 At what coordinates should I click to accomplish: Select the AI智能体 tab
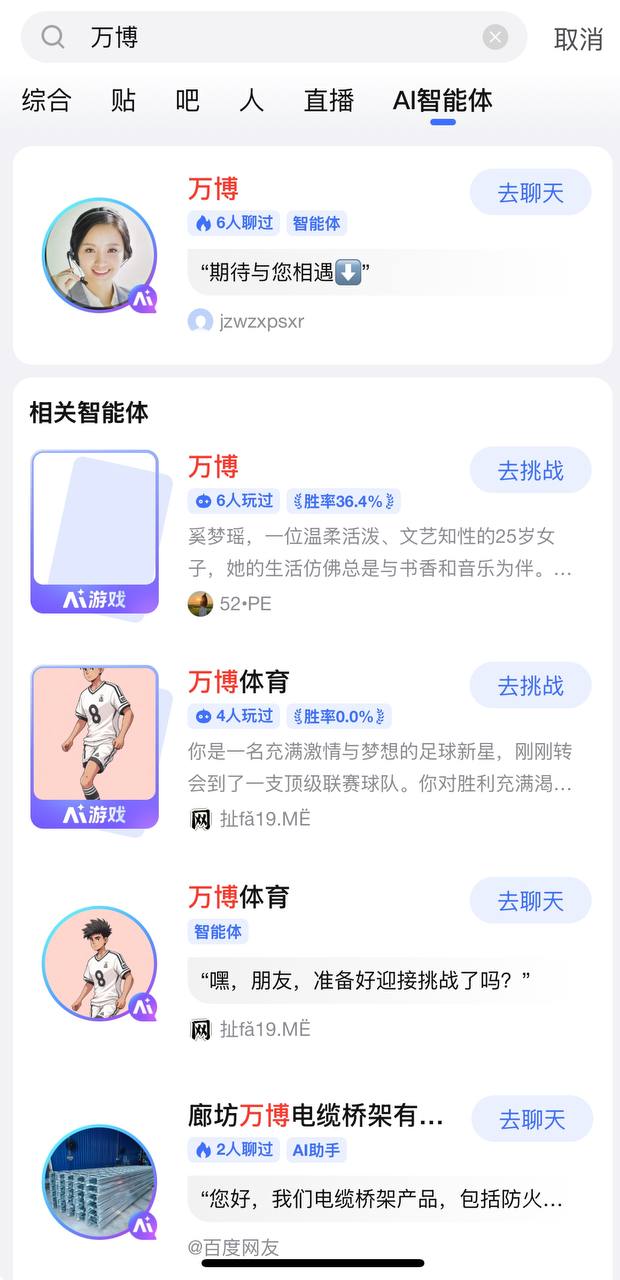click(442, 101)
